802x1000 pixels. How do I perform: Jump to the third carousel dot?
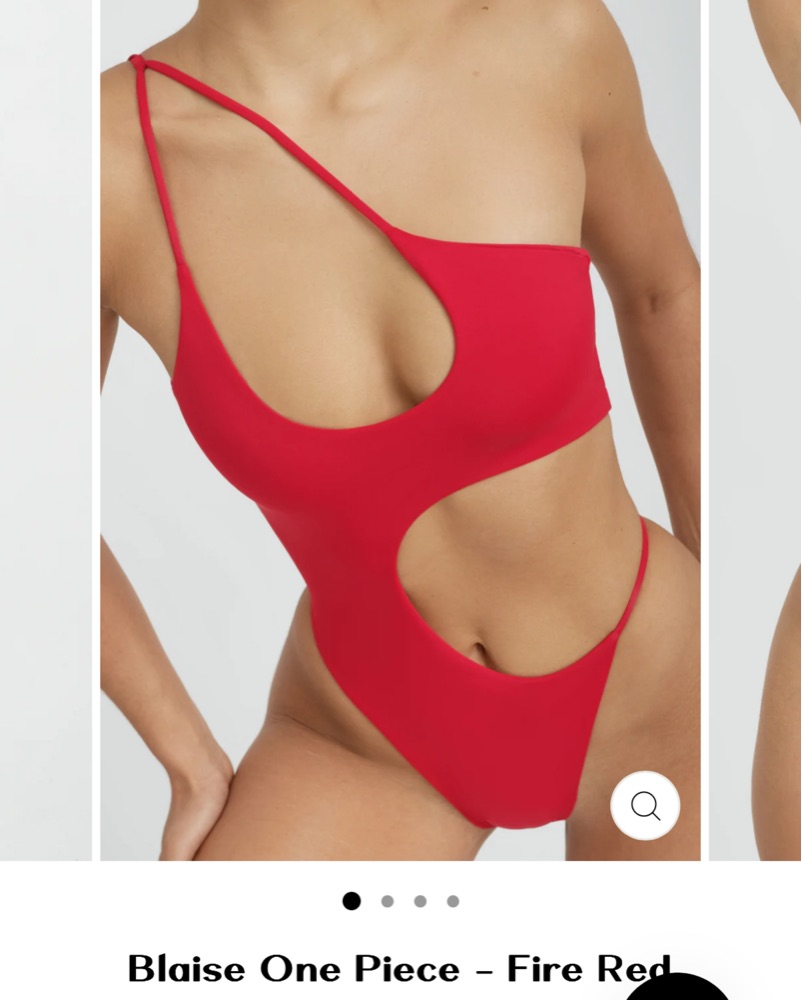420,901
